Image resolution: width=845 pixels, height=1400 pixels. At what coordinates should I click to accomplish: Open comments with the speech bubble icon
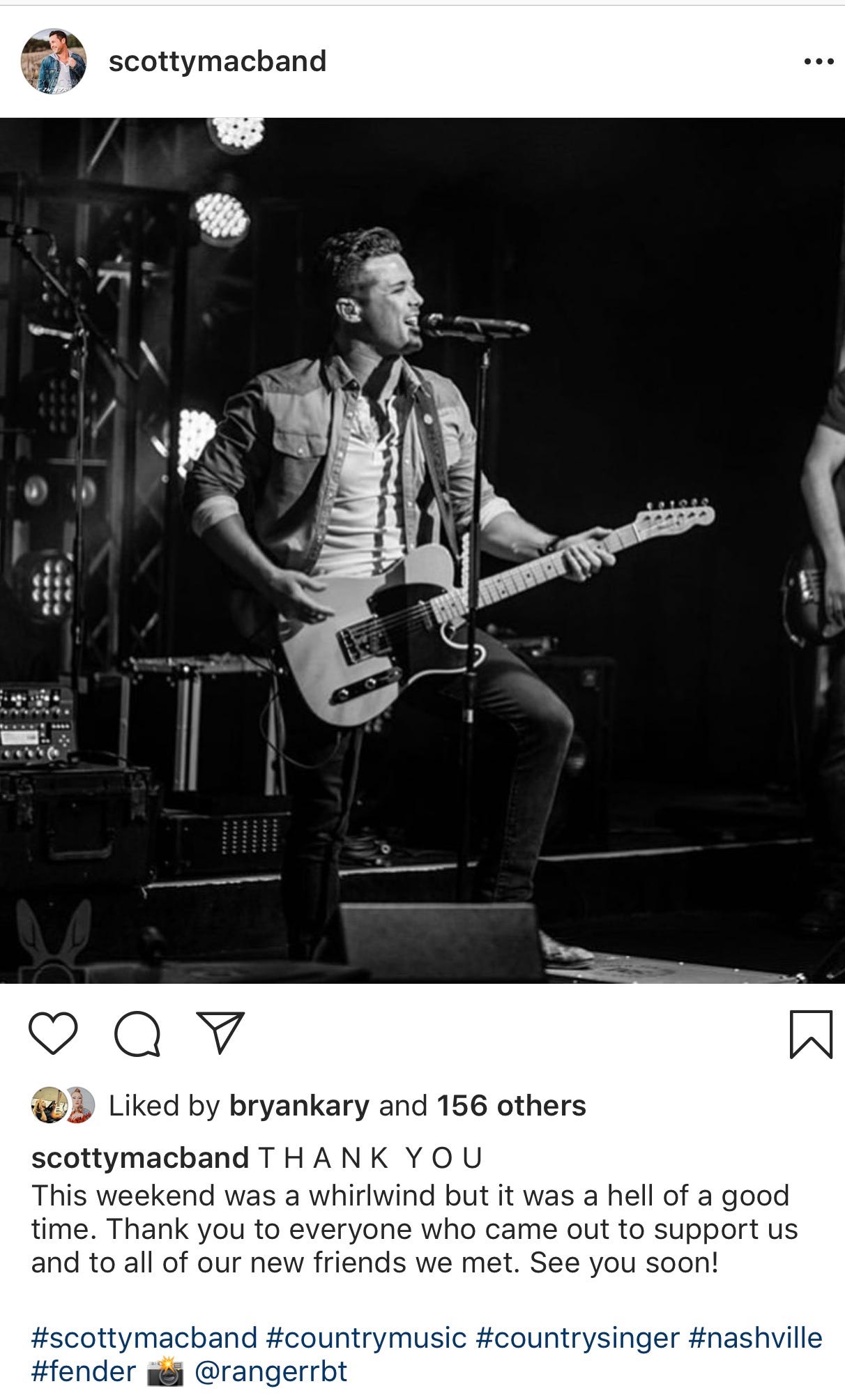tap(137, 1034)
